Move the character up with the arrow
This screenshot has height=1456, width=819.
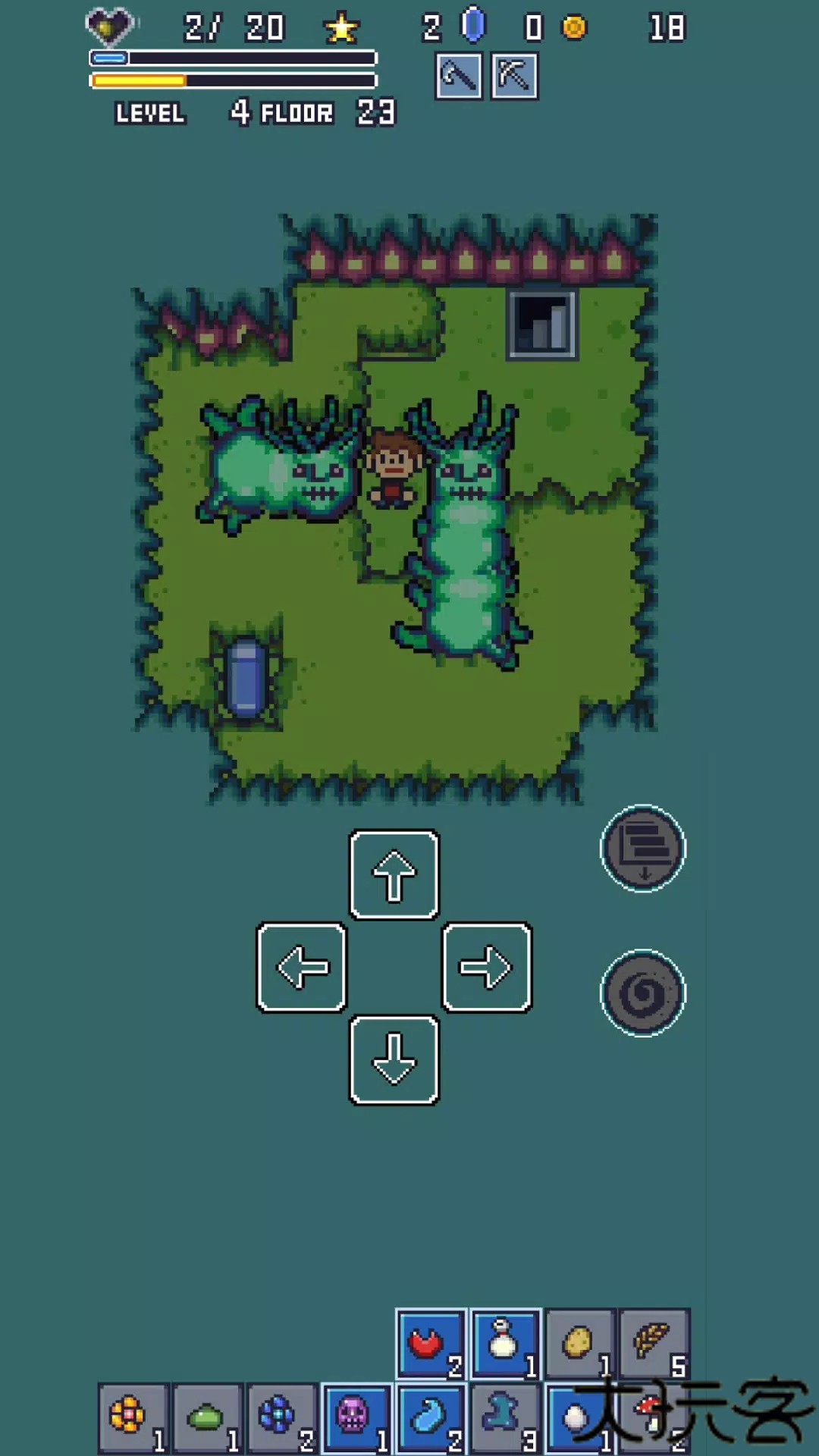pyautogui.click(x=394, y=874)
